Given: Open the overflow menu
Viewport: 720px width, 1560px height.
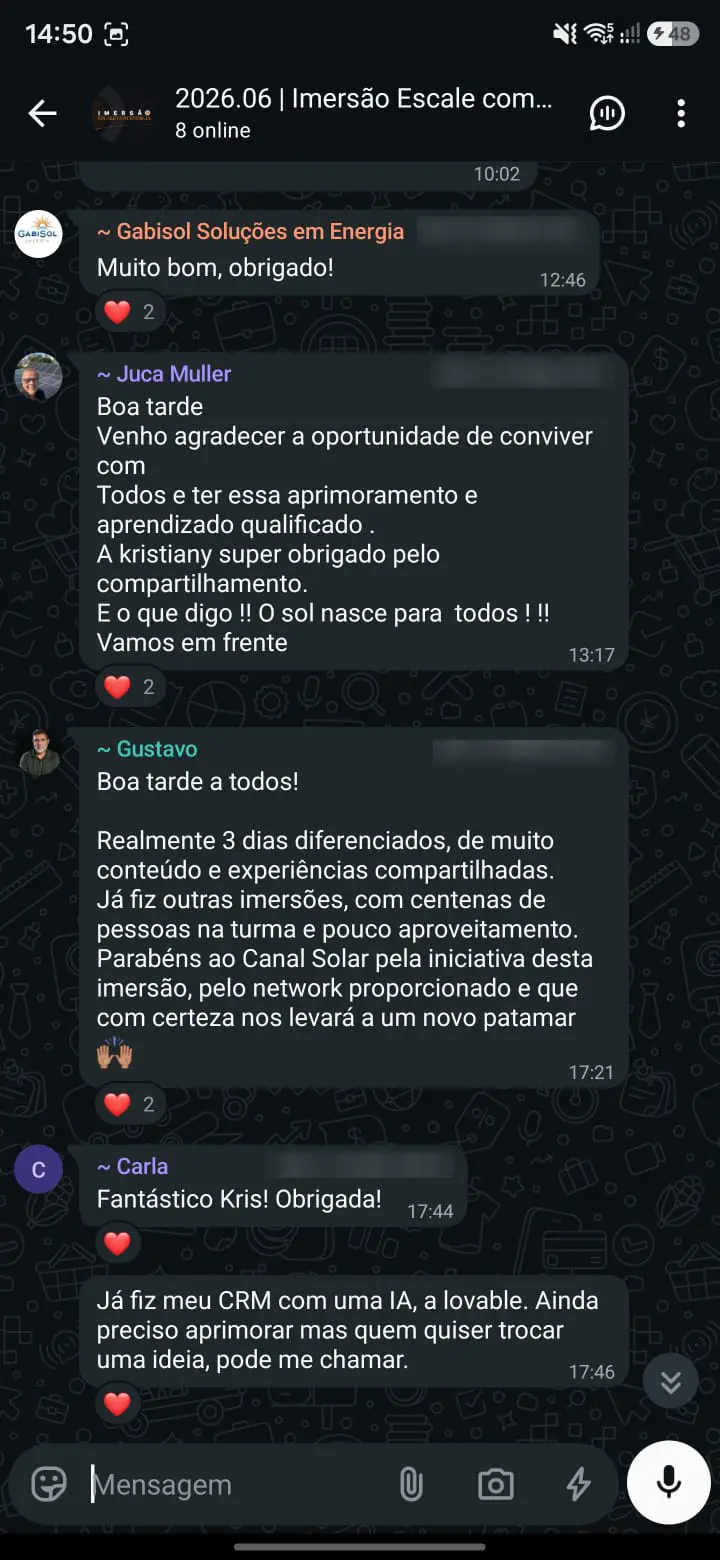Looking at the screenshot, I should [681, 114].
